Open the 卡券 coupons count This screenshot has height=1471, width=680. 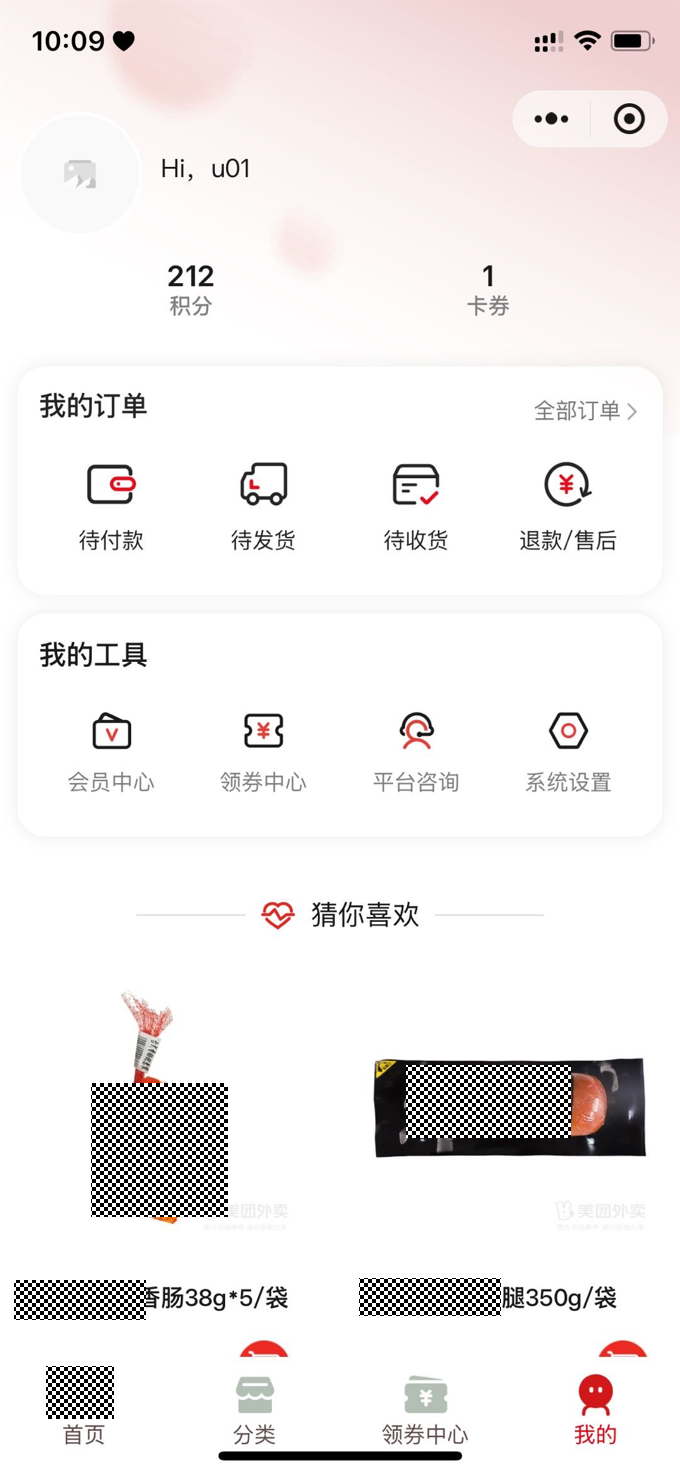[x=488, y=288]
